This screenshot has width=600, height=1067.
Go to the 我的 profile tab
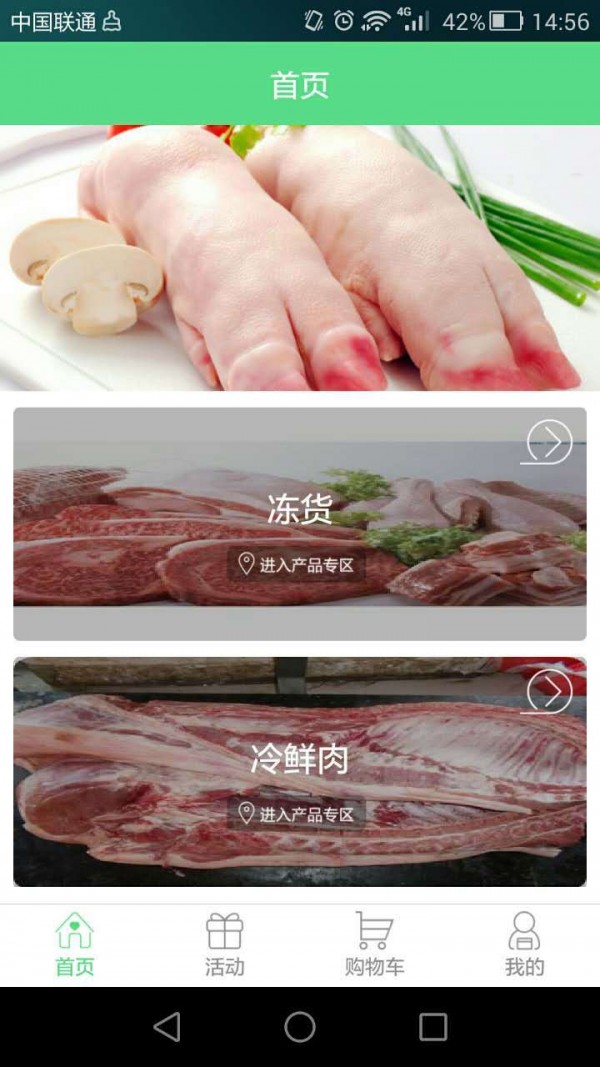click(524, 944)
